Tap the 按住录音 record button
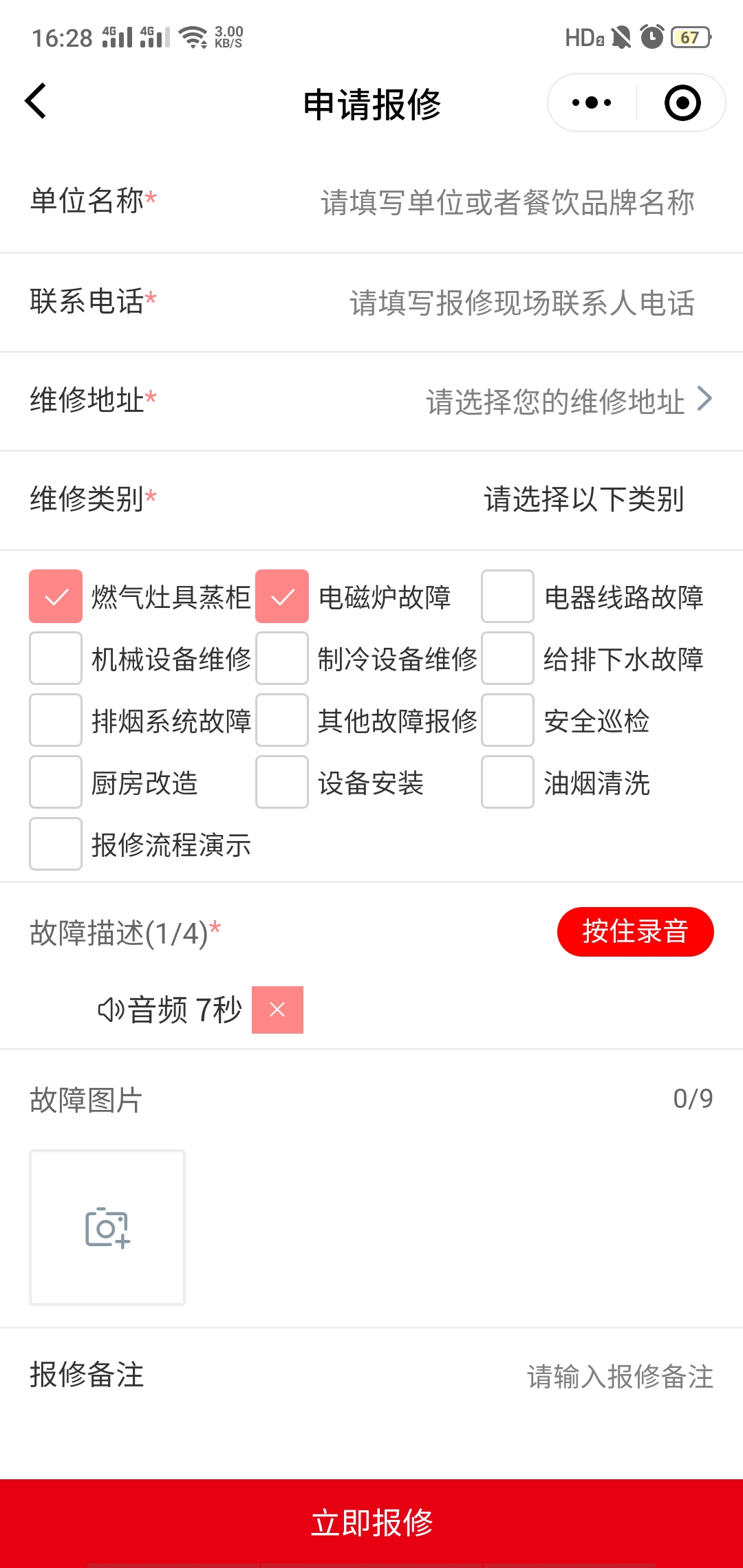 tap(635, 932)
